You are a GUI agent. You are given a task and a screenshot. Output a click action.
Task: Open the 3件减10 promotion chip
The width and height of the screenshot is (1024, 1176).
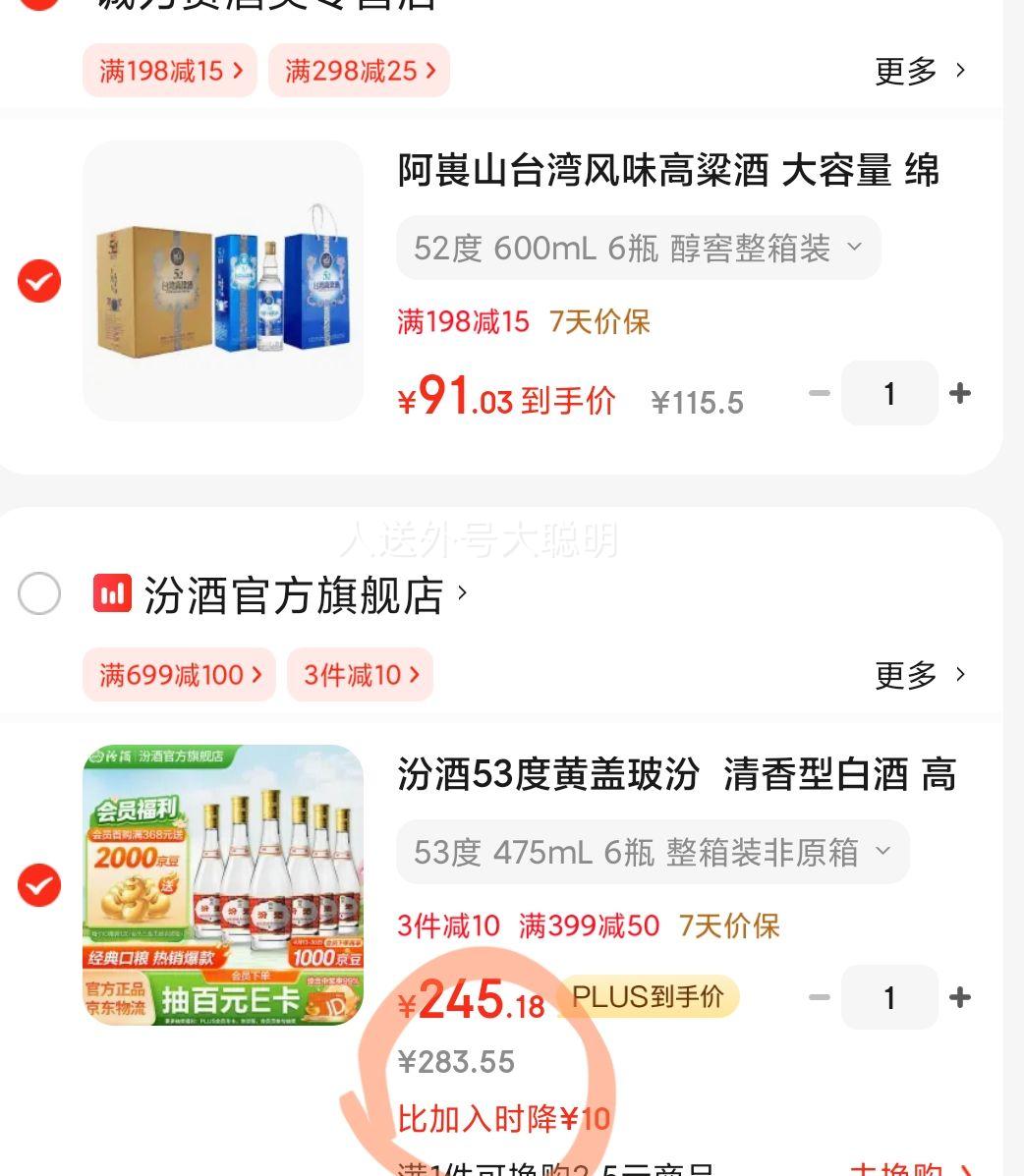click(x=360, y=675)
